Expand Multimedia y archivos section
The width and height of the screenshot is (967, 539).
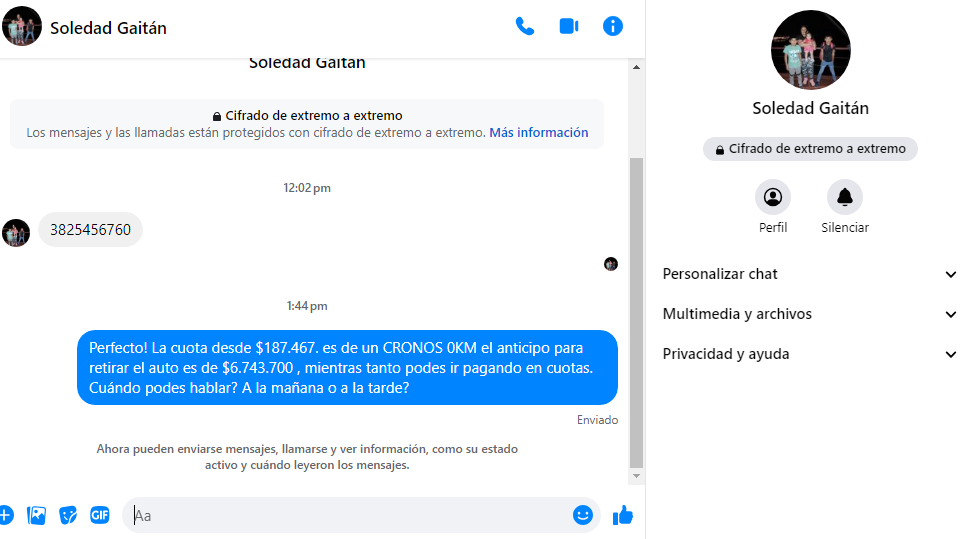pos(810,314)
